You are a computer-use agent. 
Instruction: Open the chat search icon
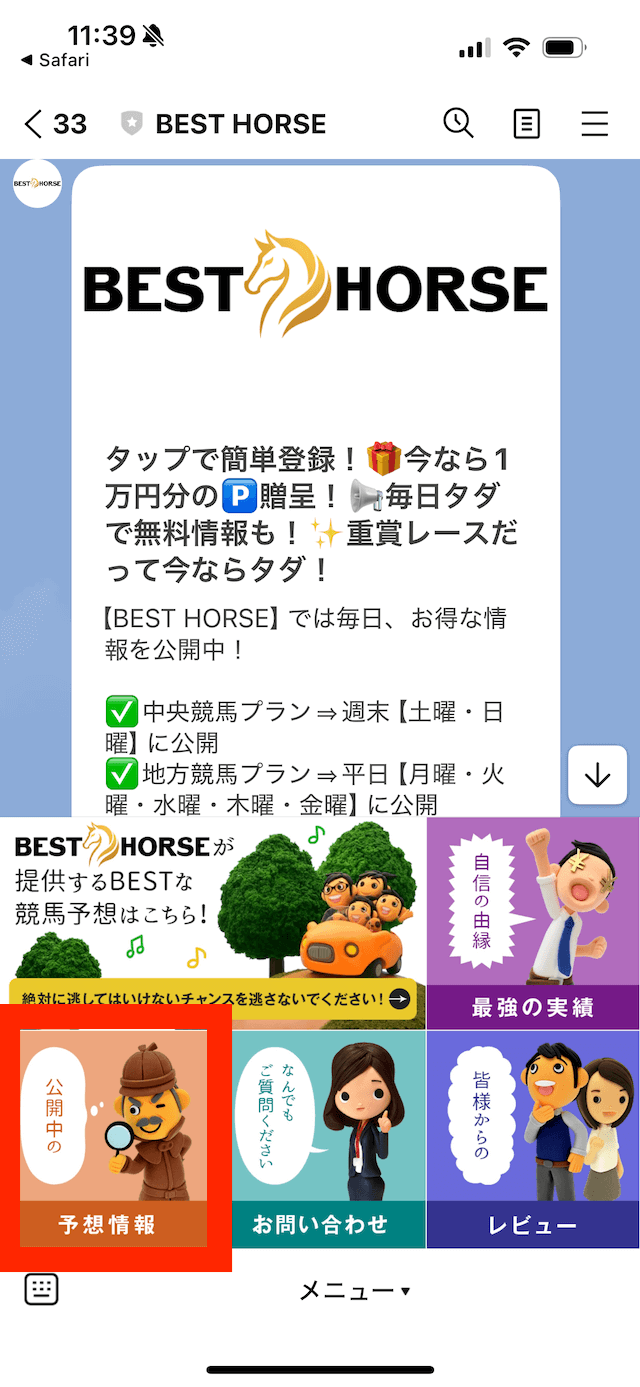pos(458,123)
